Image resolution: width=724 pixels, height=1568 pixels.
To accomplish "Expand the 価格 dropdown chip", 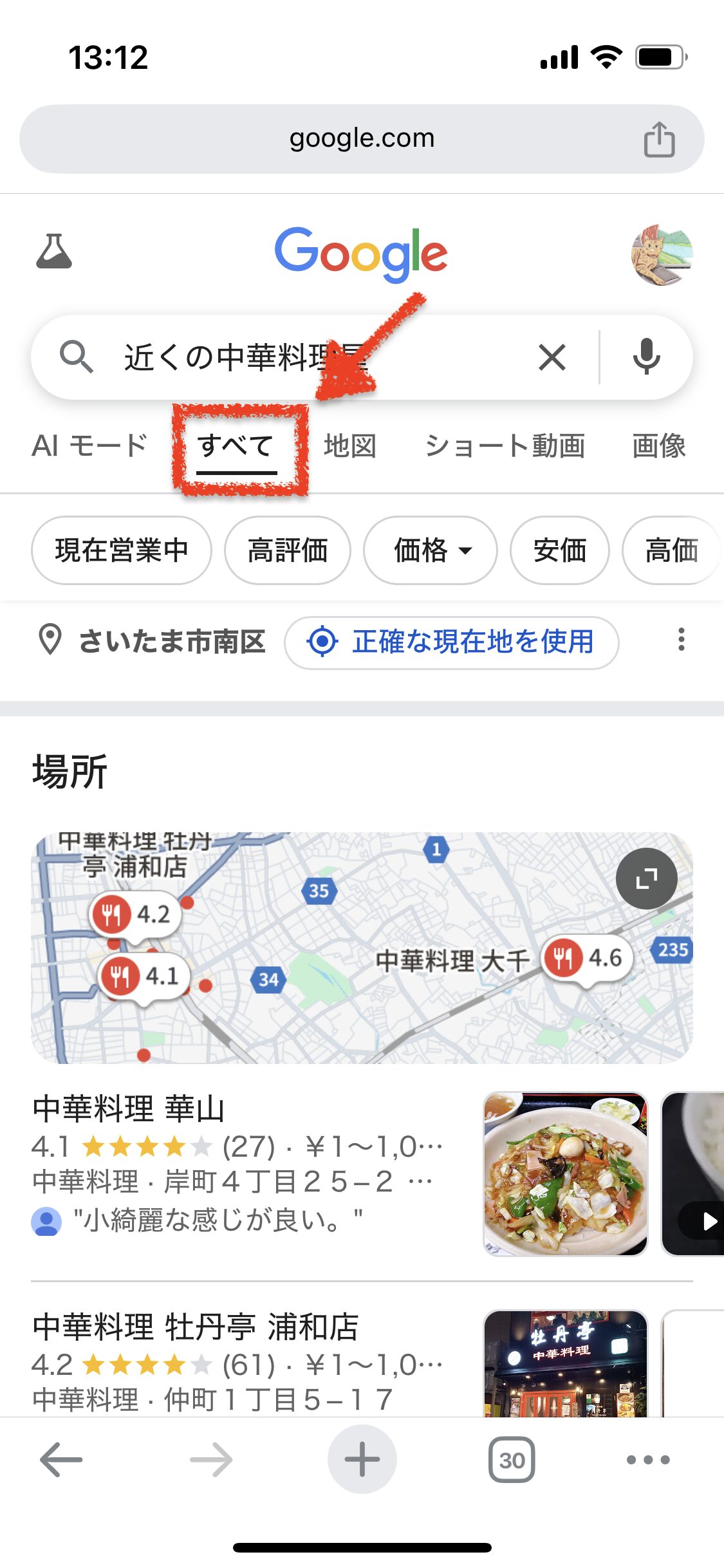I will [431, 550].
